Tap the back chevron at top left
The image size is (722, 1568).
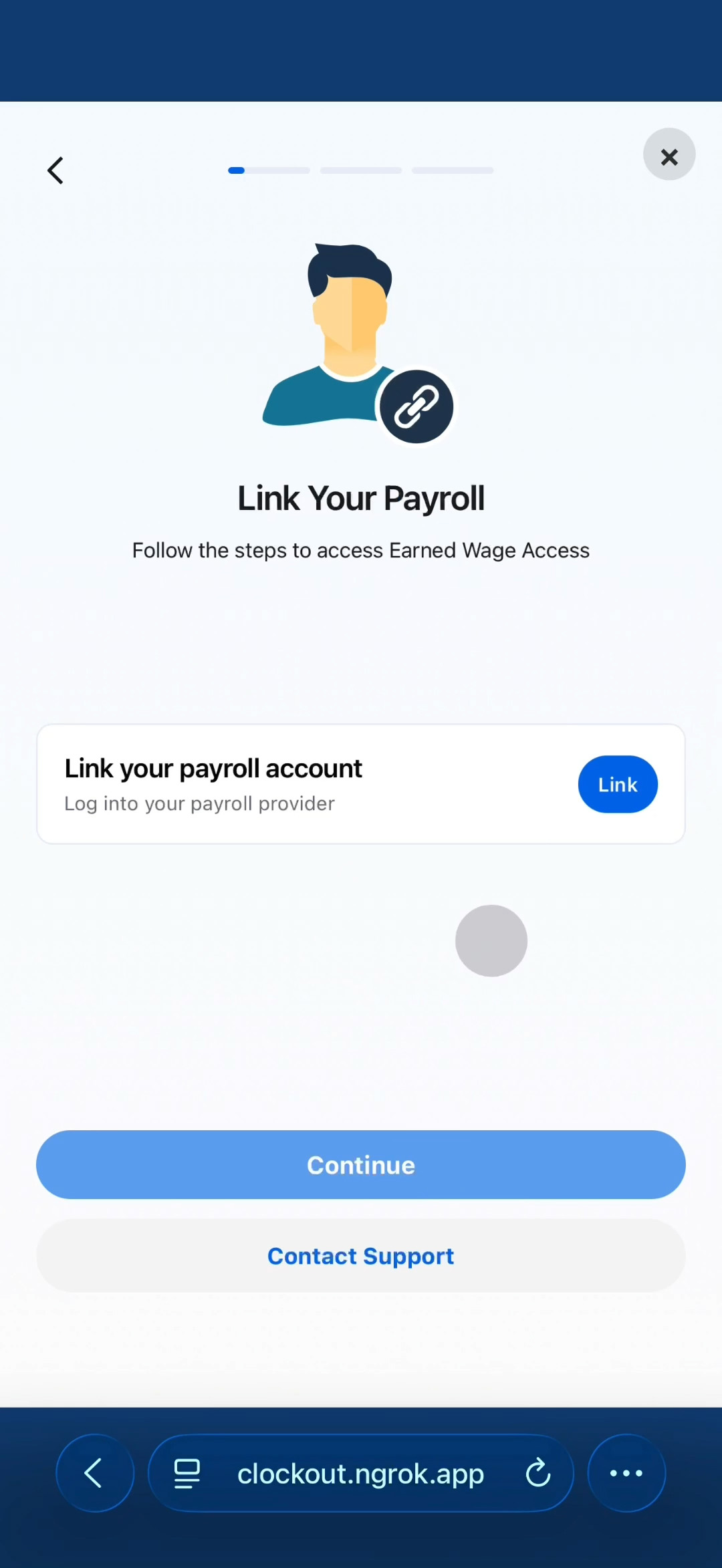(x=55, y=170)
